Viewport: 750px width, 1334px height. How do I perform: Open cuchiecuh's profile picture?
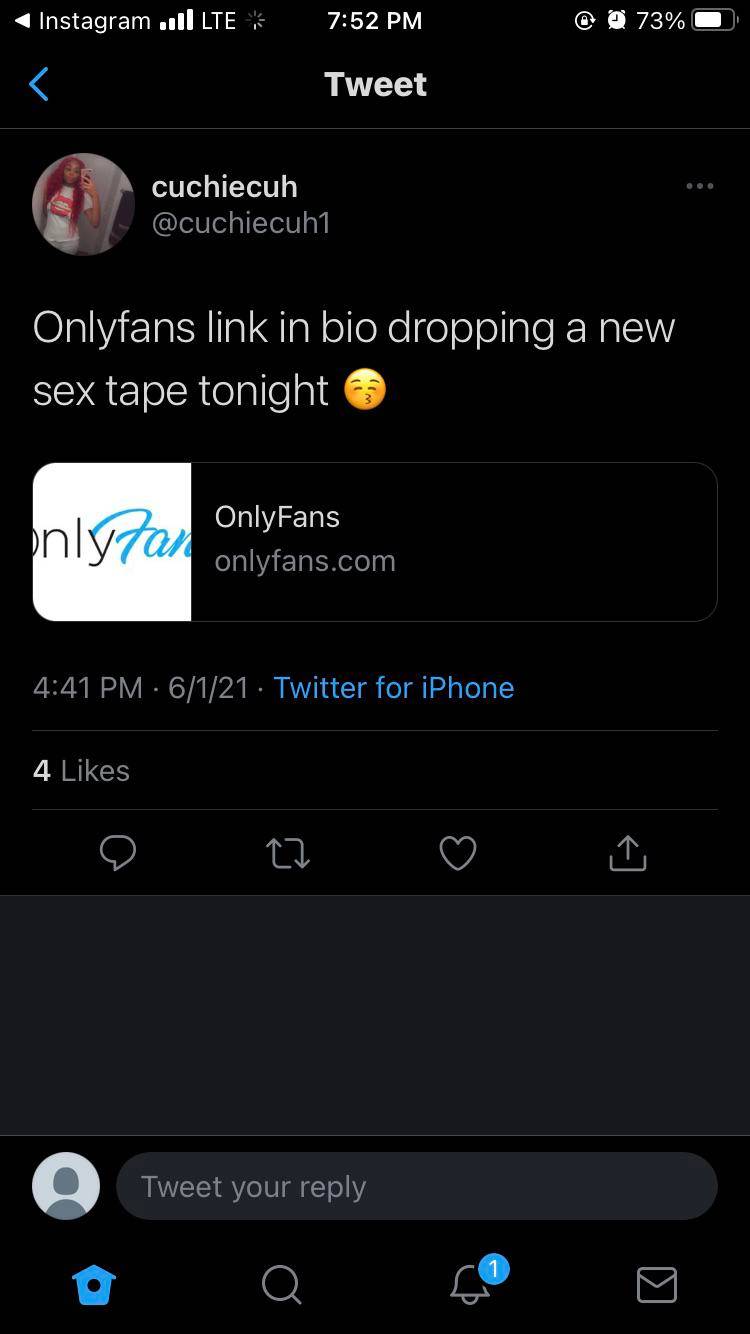click(84, 204)
